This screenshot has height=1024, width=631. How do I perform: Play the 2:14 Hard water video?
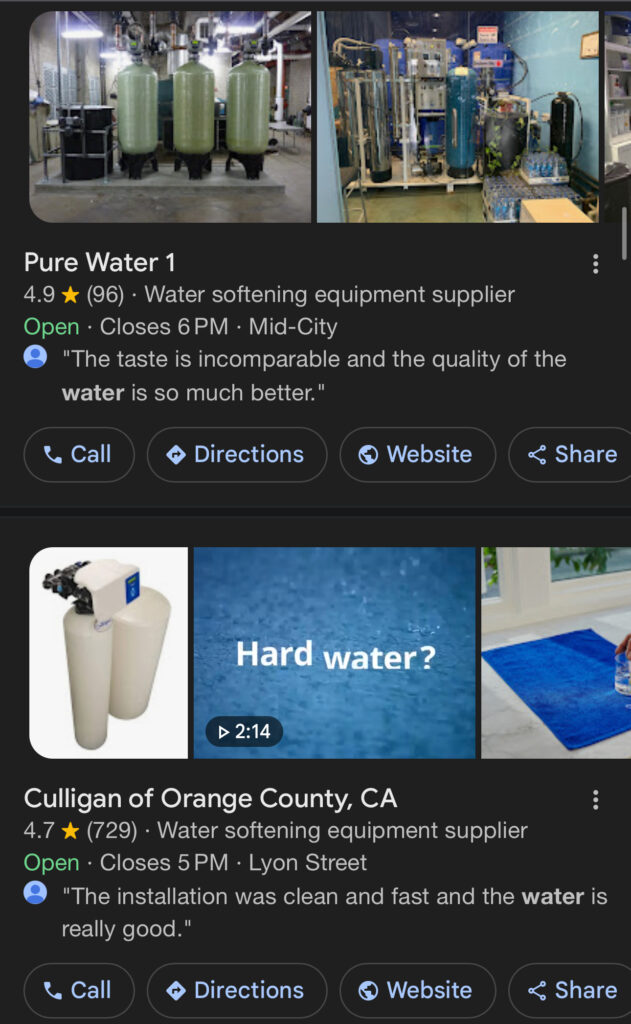click(334, 652)
